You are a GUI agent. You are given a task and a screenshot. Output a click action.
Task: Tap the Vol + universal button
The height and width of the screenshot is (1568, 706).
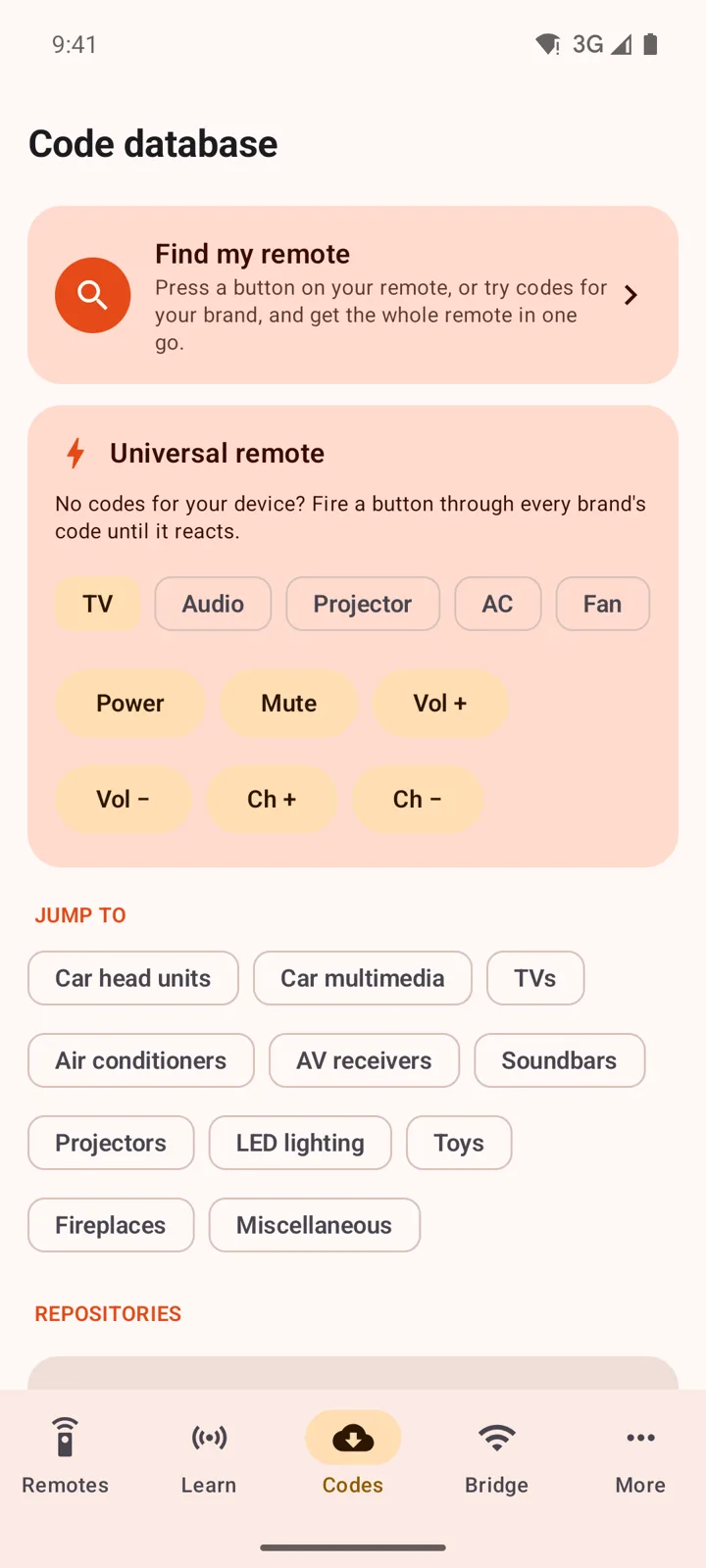click(440, 704)
